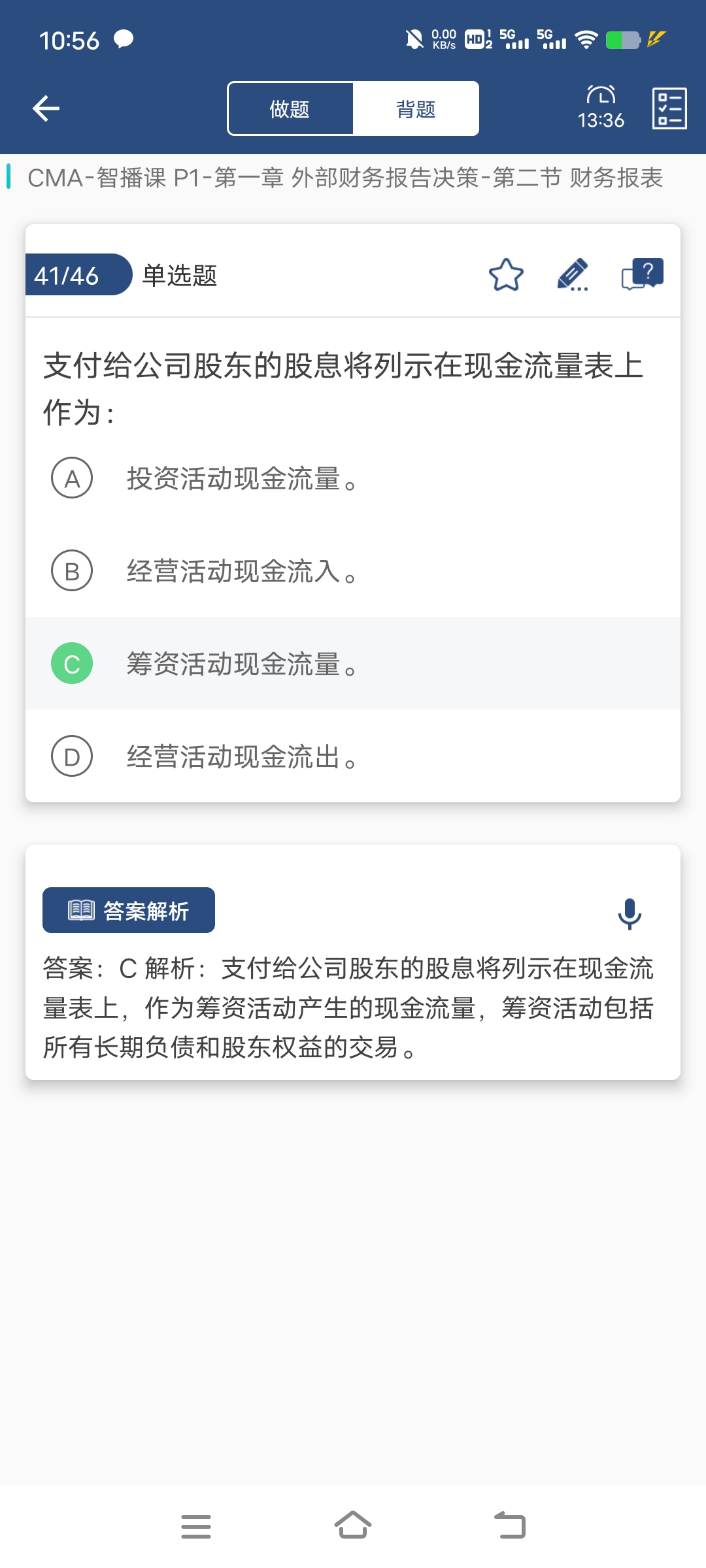The image size is (706, 1568).
Task: Tap the system back button
Action: (x=510, y=1526)
